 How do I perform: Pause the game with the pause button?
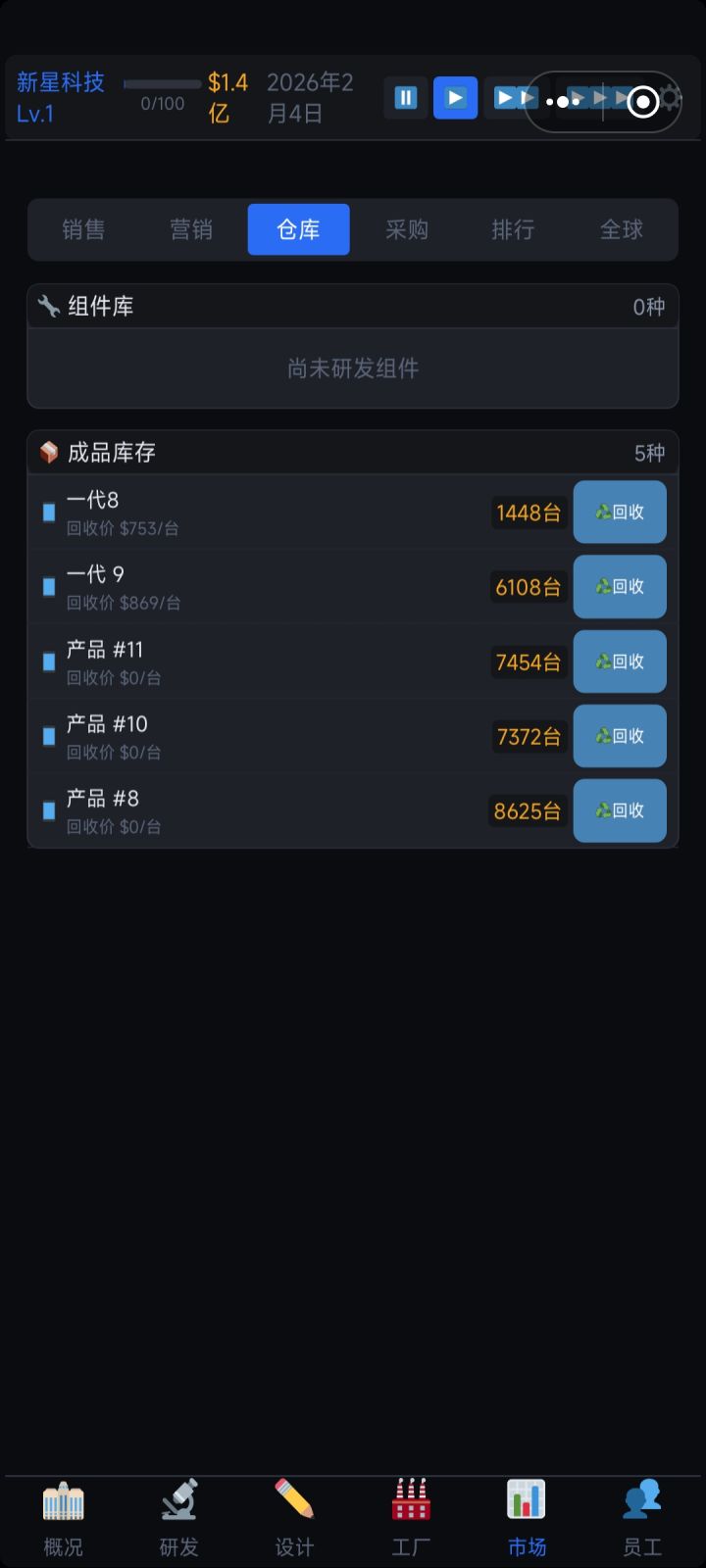tap(405, 98)
